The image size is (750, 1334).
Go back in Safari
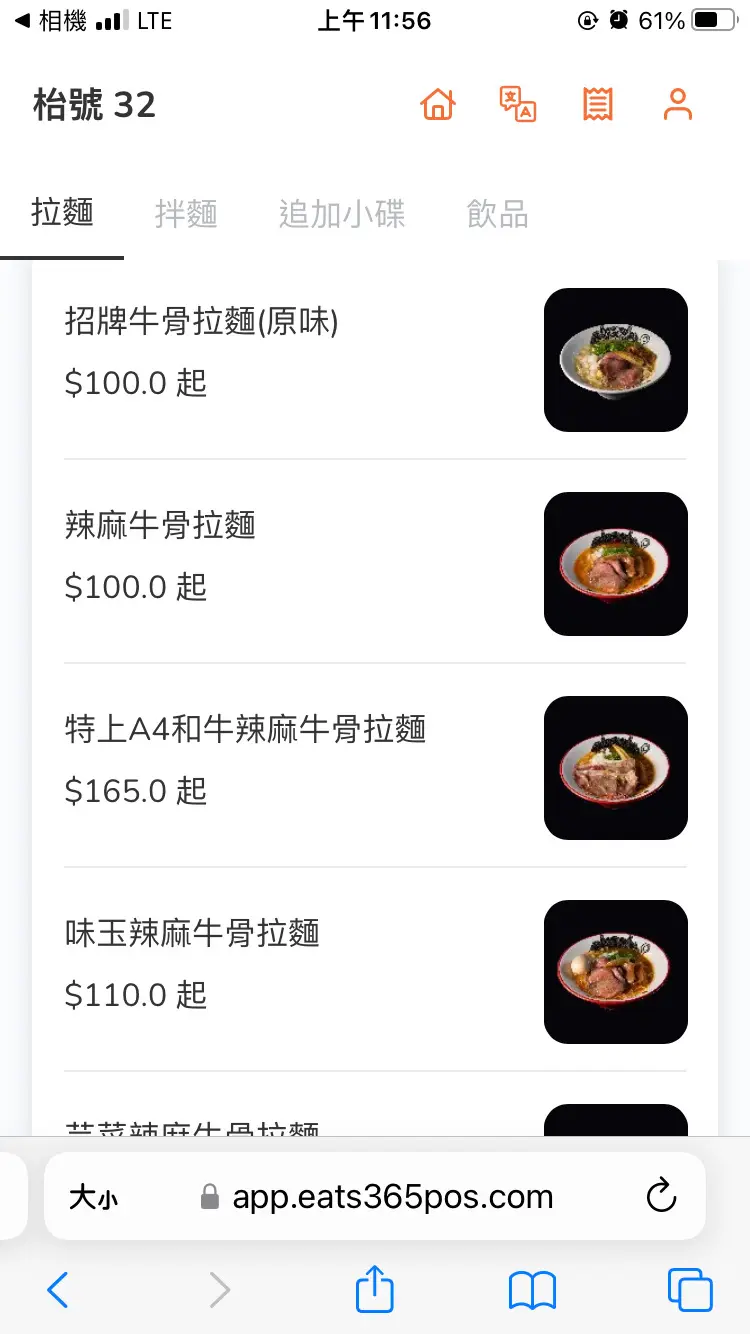(x=58, y=1290)
